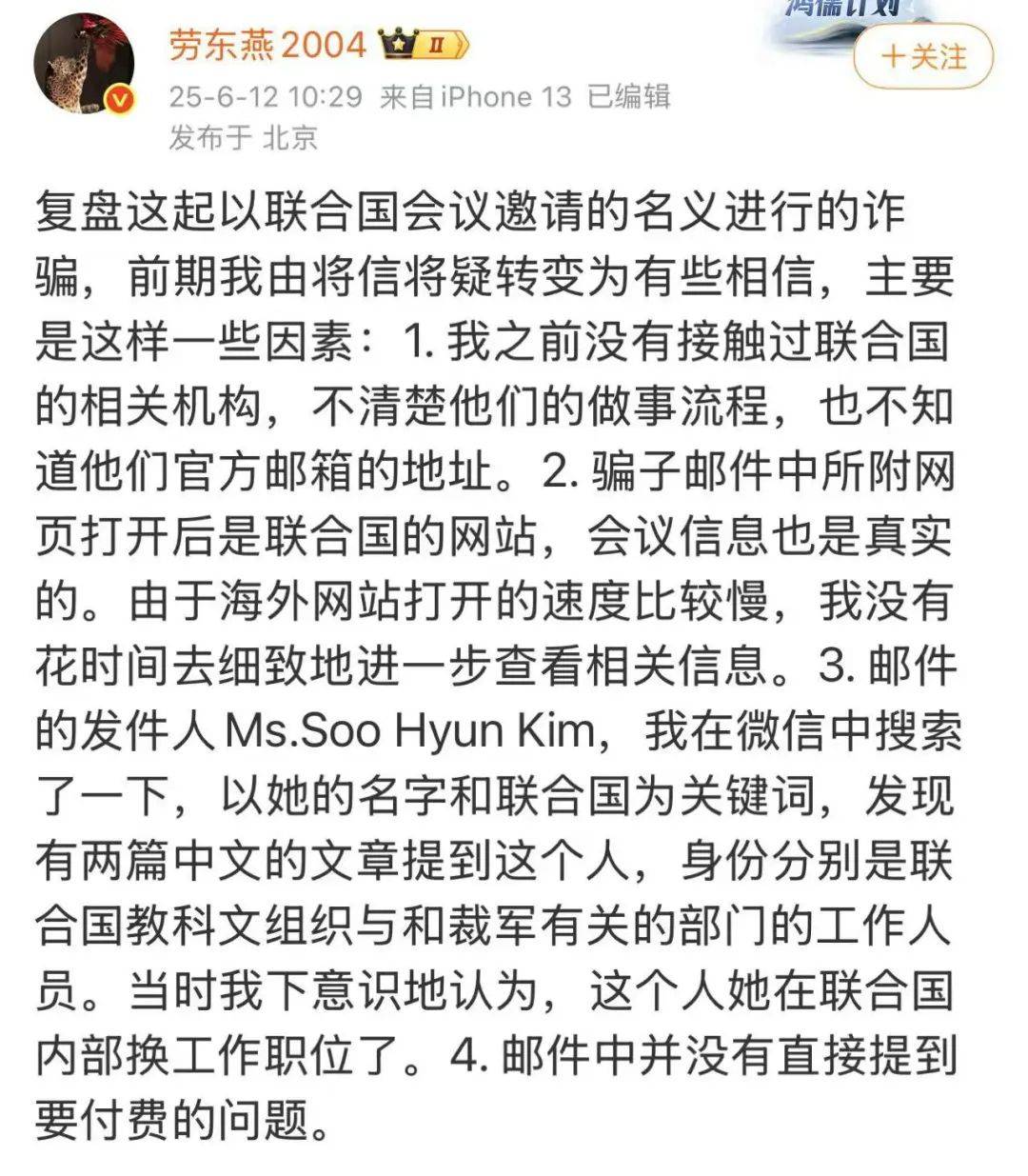Follow 劳东燕2004 with the +关注 button
The height and width of the screenshot is (1176, 1028).
tap(922, 57)
